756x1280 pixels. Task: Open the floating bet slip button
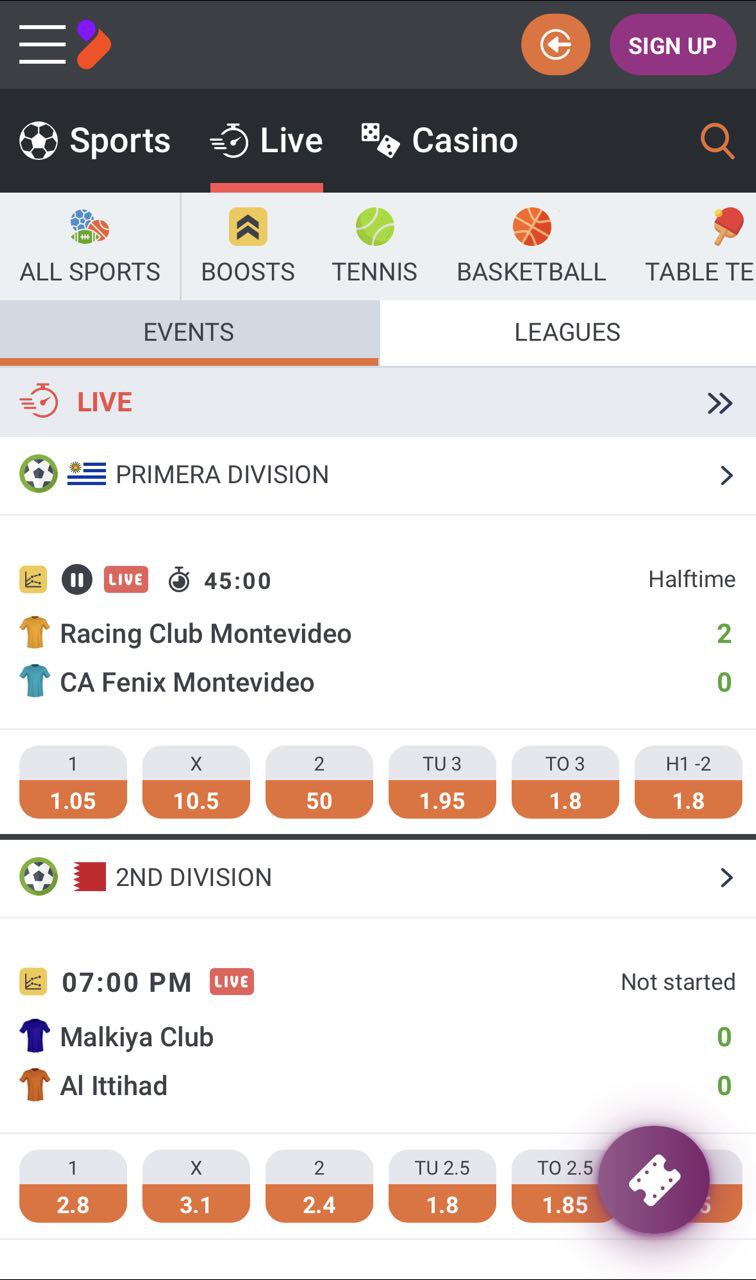(654, 1180)
